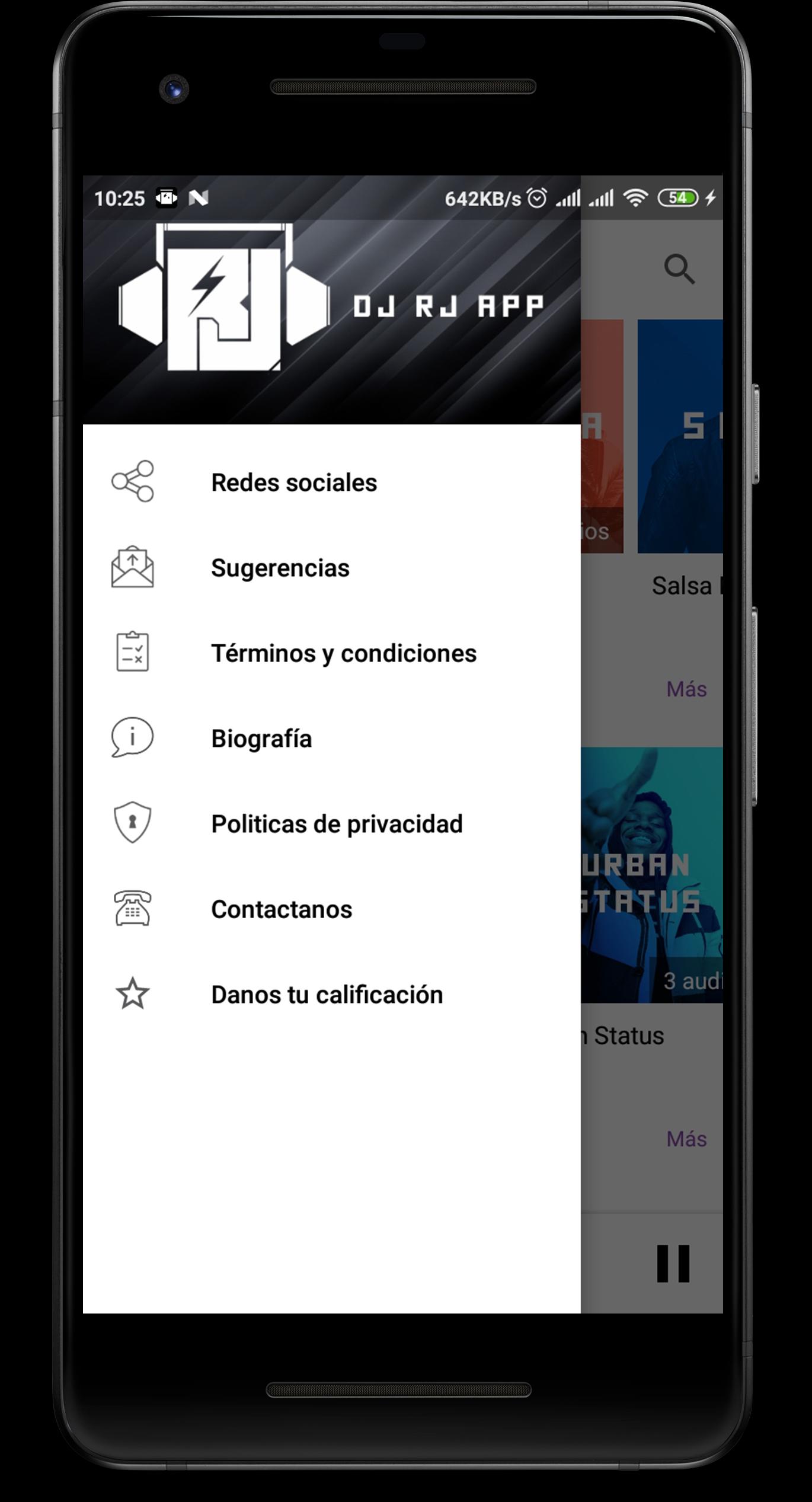Screen dimensions: 812x1502
Task: Tap the Más link under Urban Status
Action: (x=686, y=1139)
